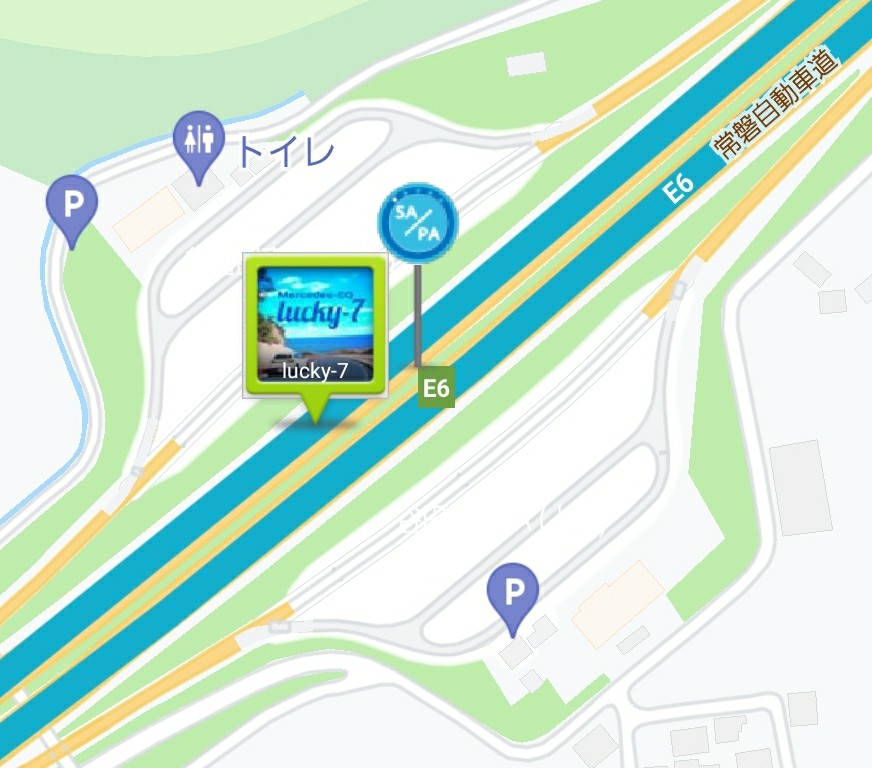Viewport: 872px width, 768px height.
Task: Tap the parking pin near the river
Action: 72,206
